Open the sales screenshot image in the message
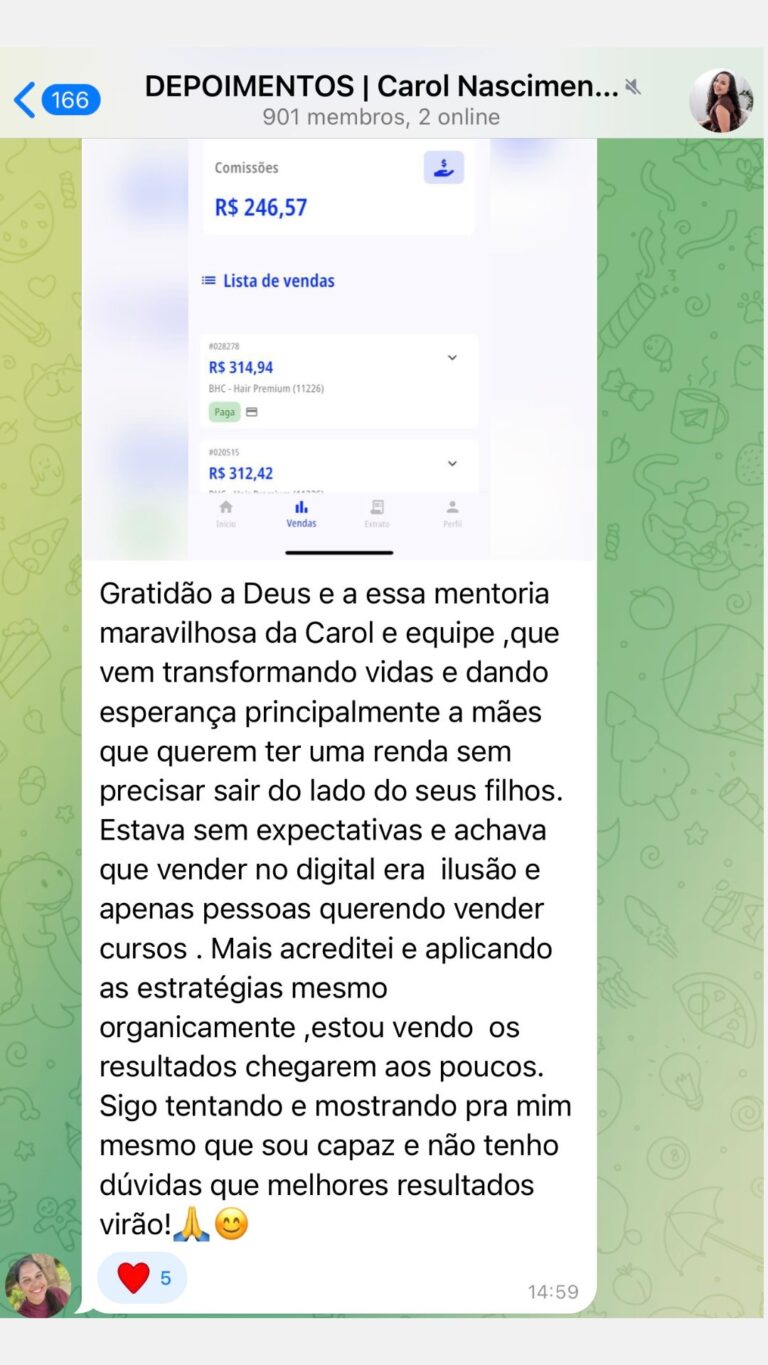 [x=339, y=350]
